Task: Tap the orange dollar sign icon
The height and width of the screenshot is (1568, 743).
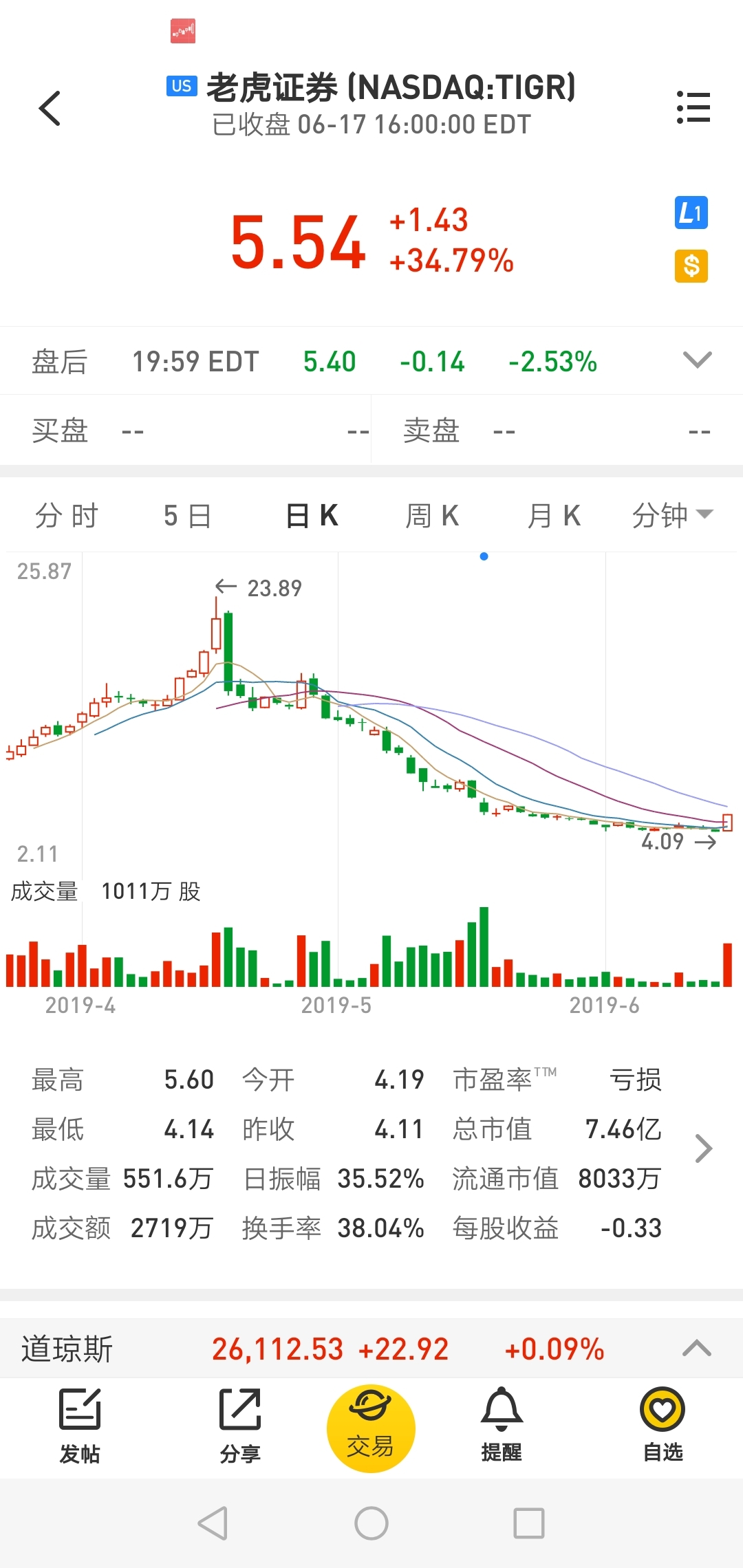Action: (691, 266)
